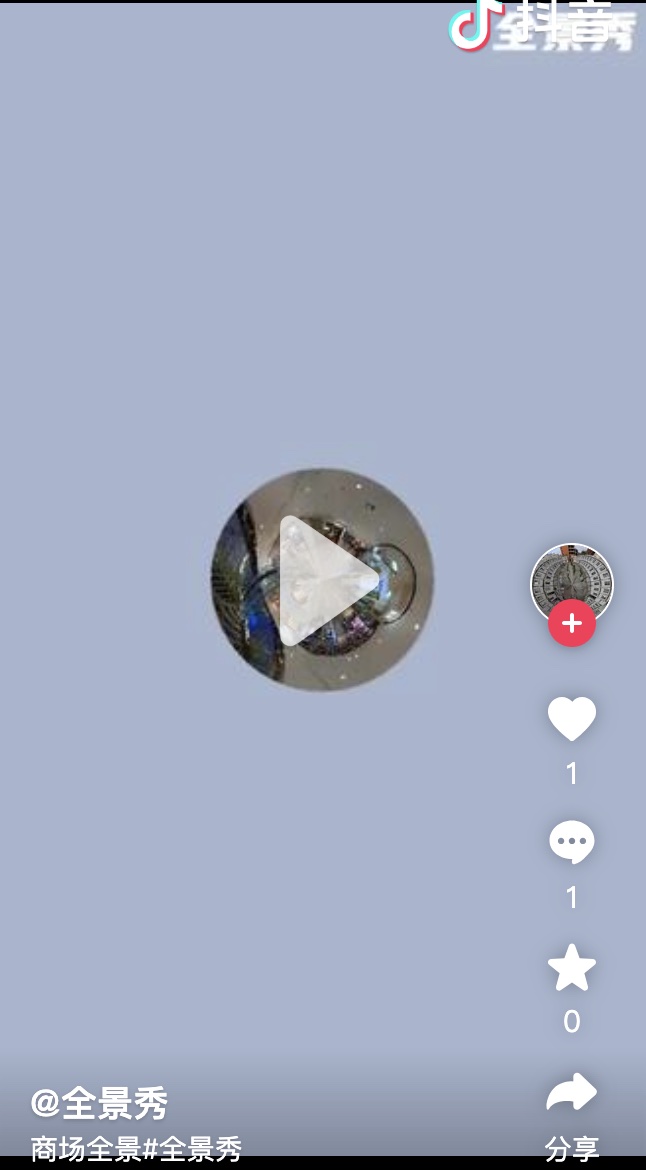This screenshot has height=1170, width=646.
Task: Open the @全景秀 username profile
Action: pyautogui.click(x=99, y=1103)
